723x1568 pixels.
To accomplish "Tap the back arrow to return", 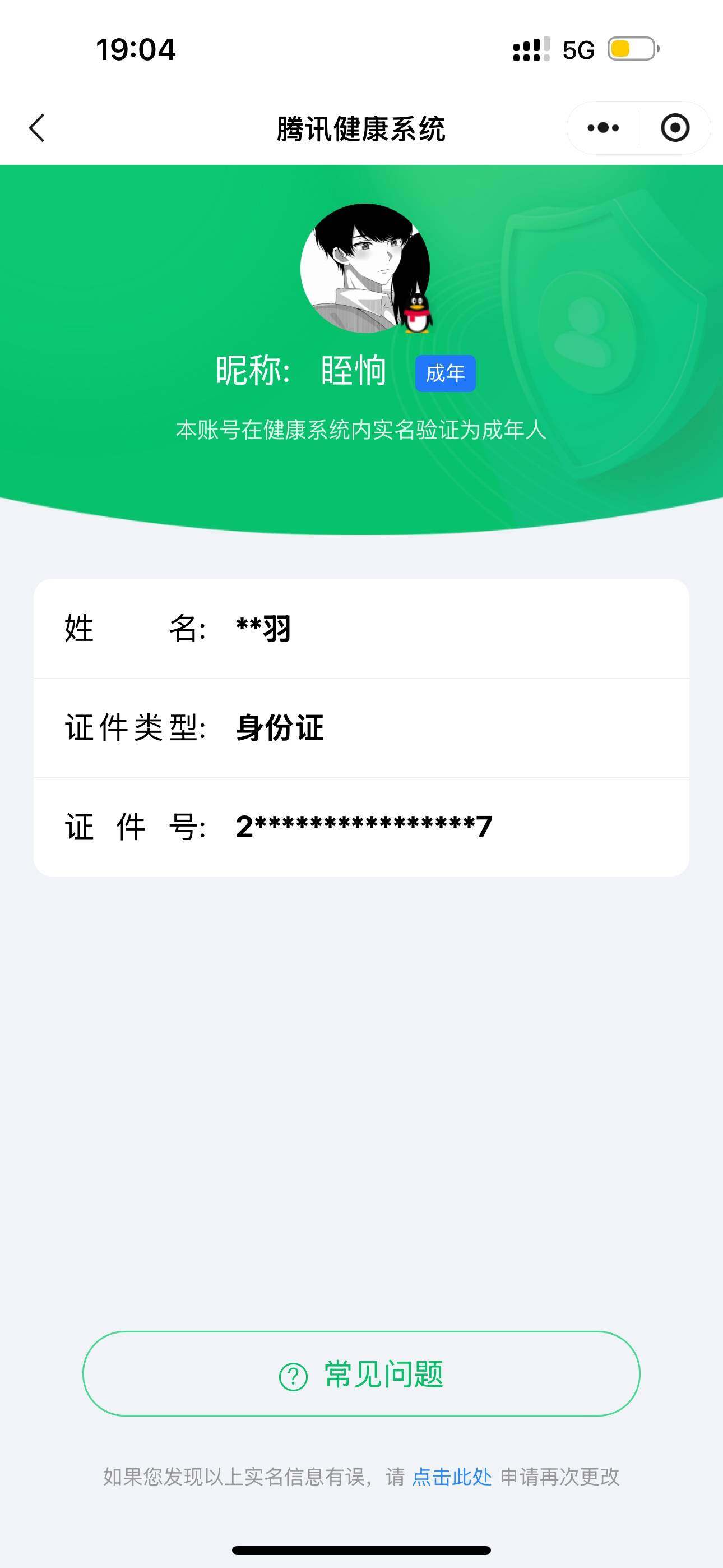I will coord(38,128).
